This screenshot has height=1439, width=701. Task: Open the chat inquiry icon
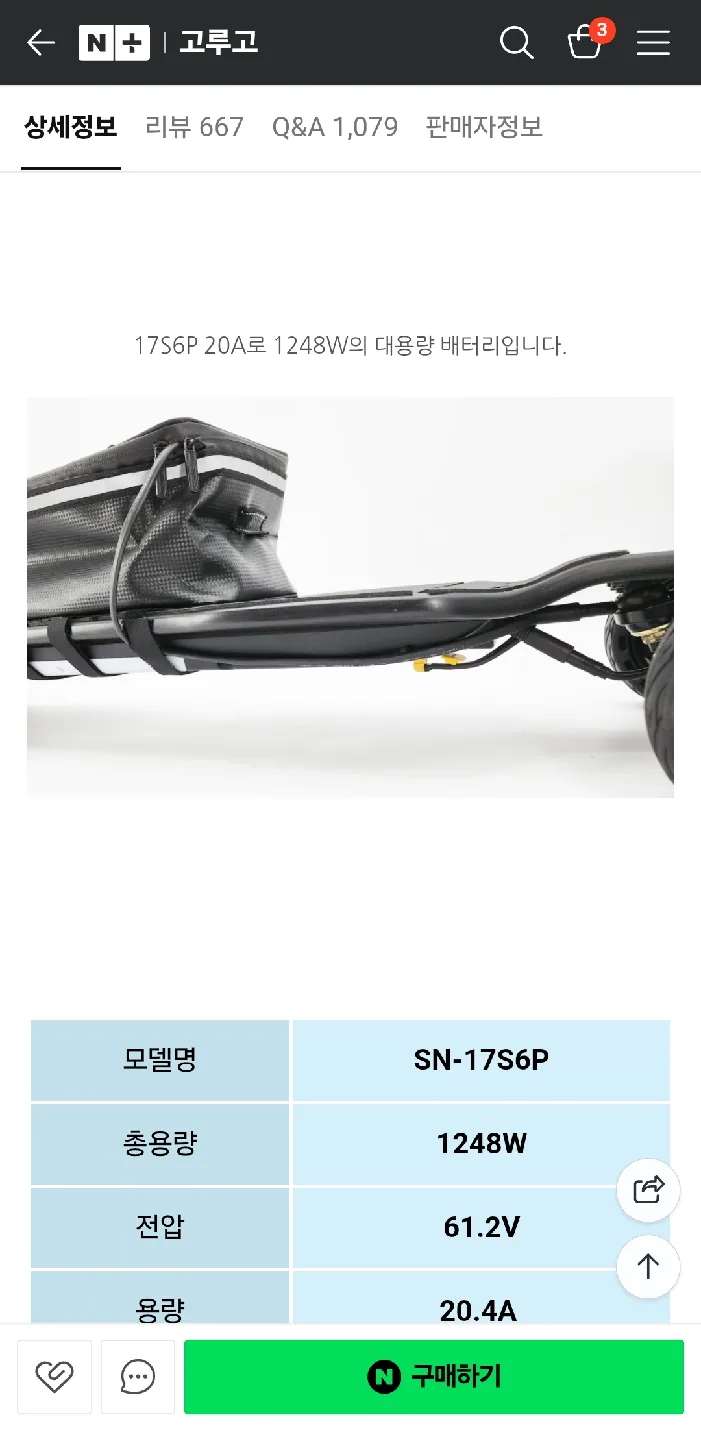(138, 1377)
